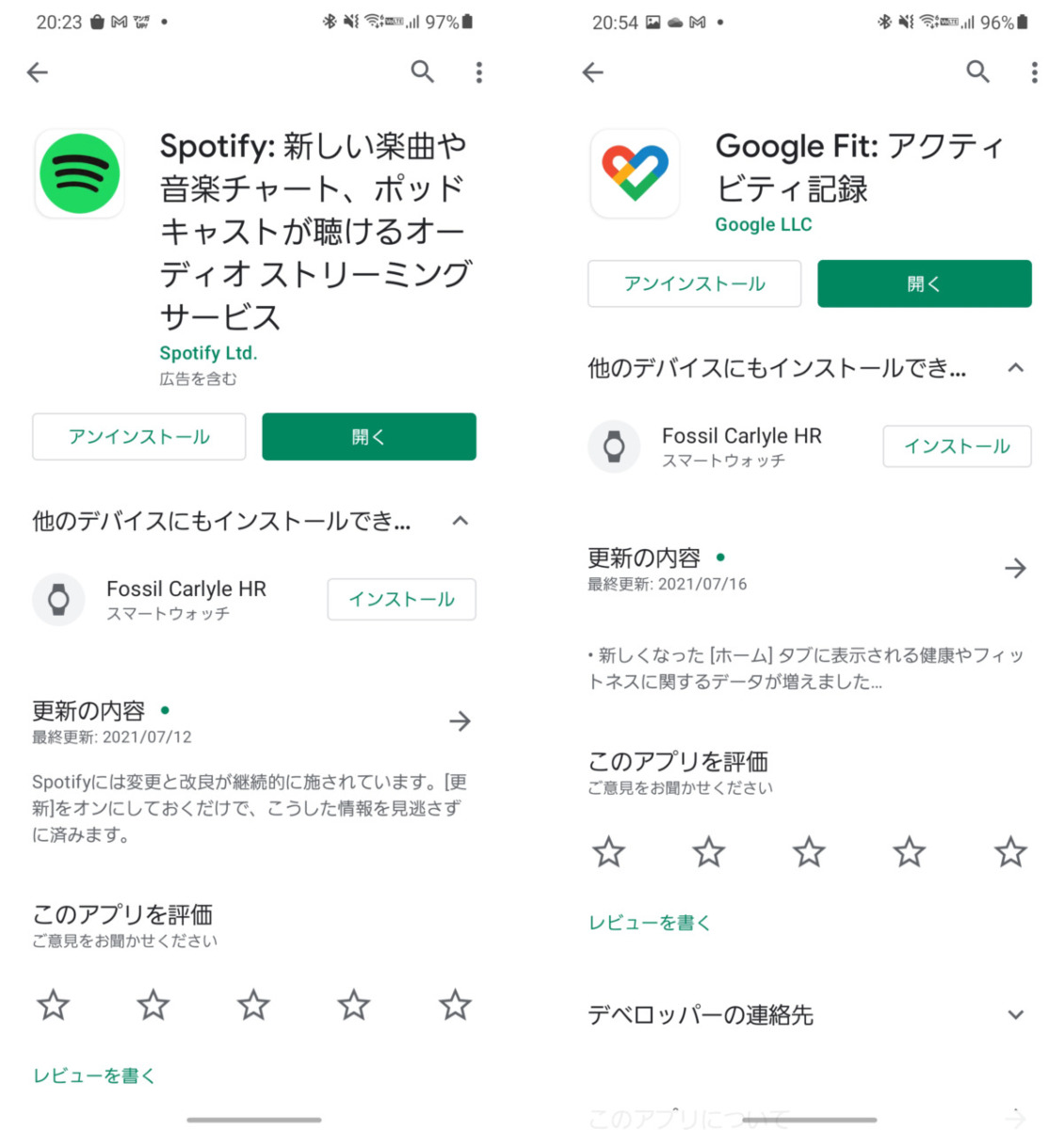Image resolution: width=1064 pixels, height=1130 pixels.
Task: Expand developer contact section for Google Fit
Action: tap(1015, 1015)
